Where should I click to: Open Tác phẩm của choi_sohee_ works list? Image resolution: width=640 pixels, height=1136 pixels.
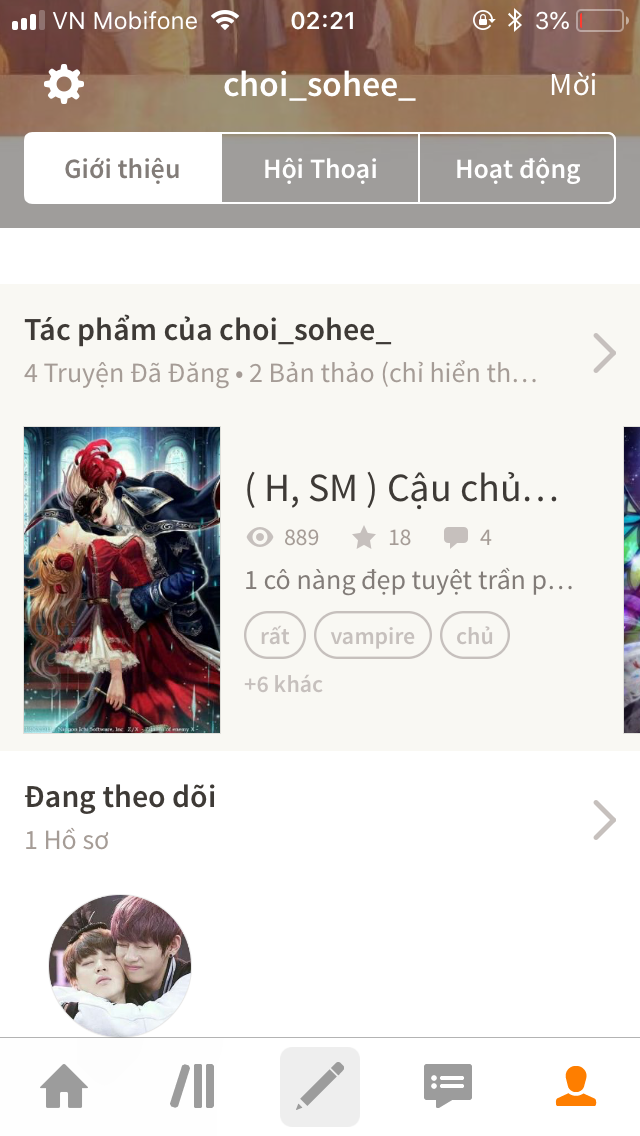pyautogui.click(x=320, y=352)
